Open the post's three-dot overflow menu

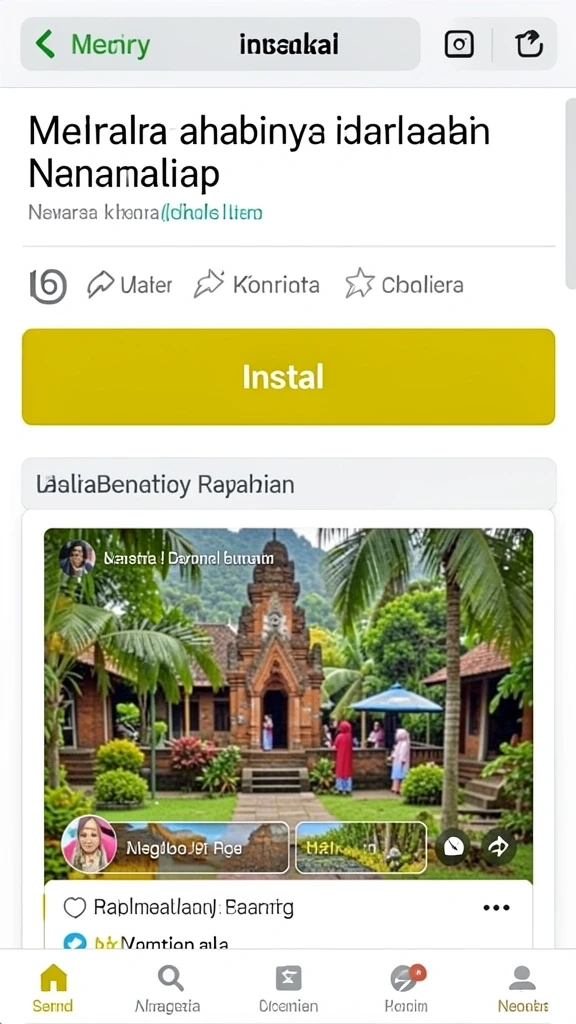(496, 907)
